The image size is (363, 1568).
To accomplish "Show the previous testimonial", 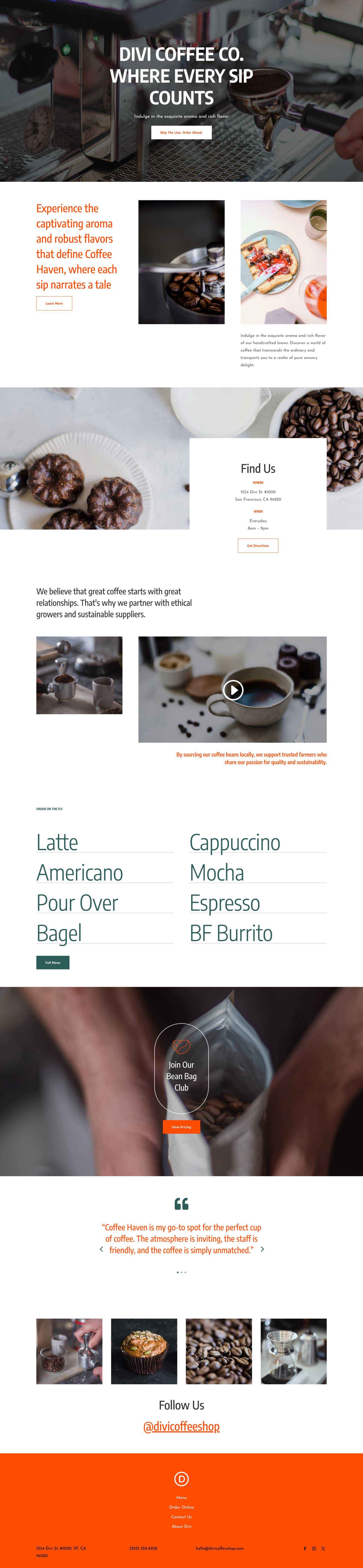I will pos(101,1249).
